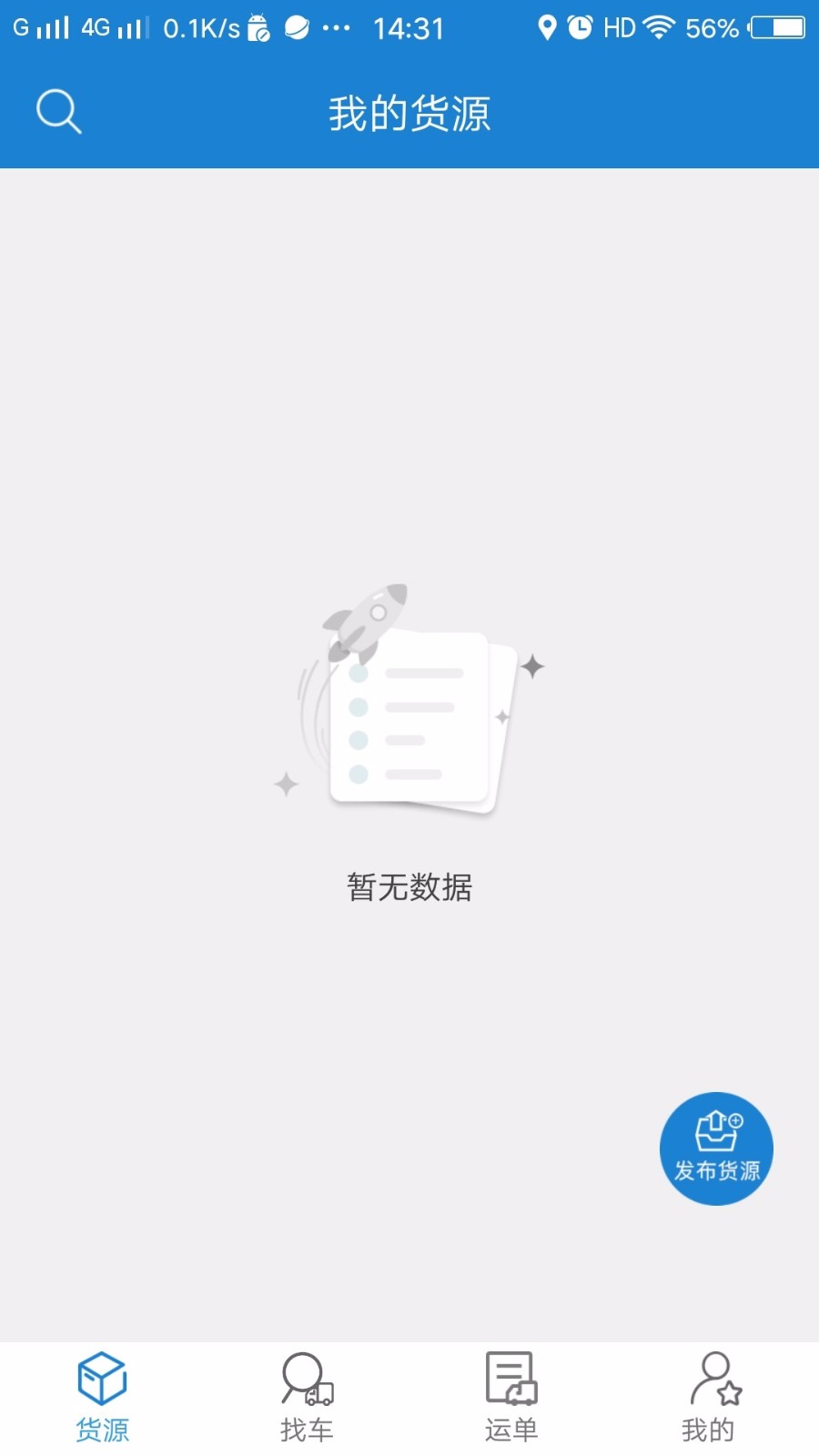
Task: Tap the rocket illustration in empty area
Action: pyautogui.click(x=369, y=619)
